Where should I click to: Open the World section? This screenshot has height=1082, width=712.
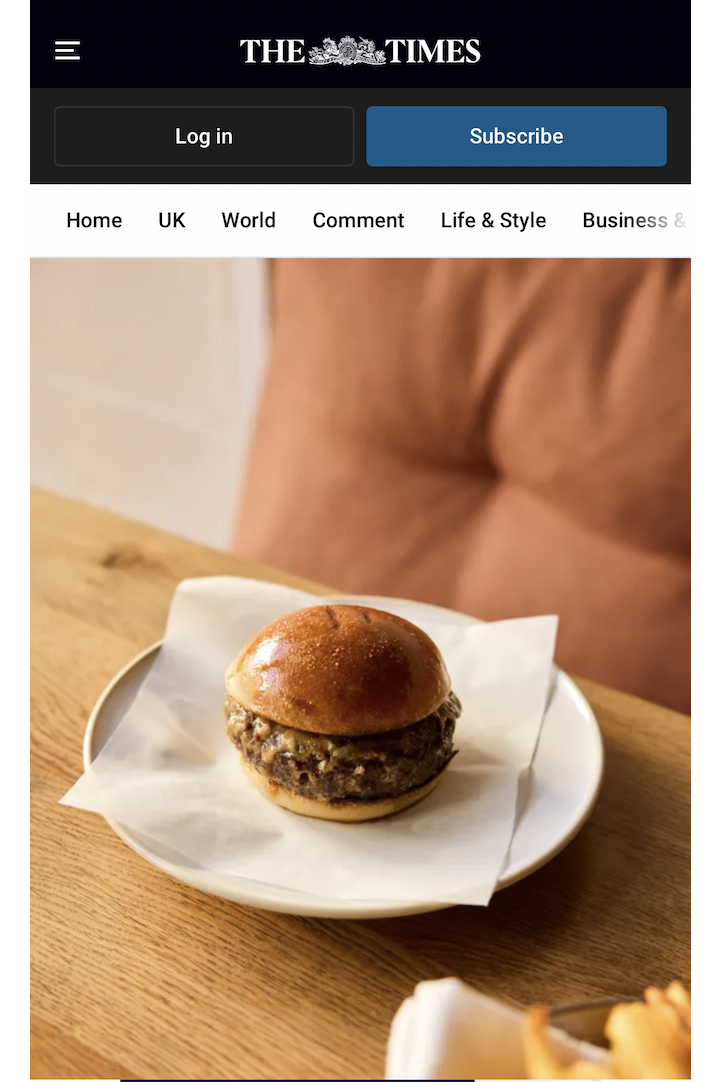pos(248,220)
